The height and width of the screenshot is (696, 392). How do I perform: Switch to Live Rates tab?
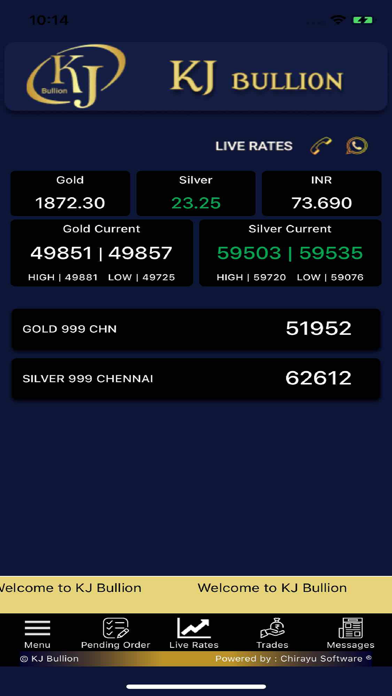point(194,633)
